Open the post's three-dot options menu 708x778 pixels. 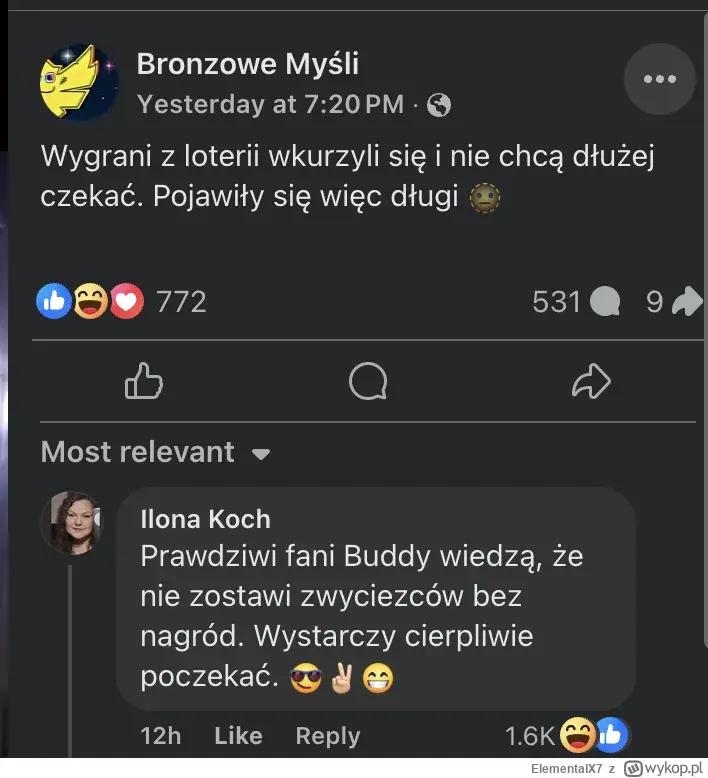tap(659, 79)
